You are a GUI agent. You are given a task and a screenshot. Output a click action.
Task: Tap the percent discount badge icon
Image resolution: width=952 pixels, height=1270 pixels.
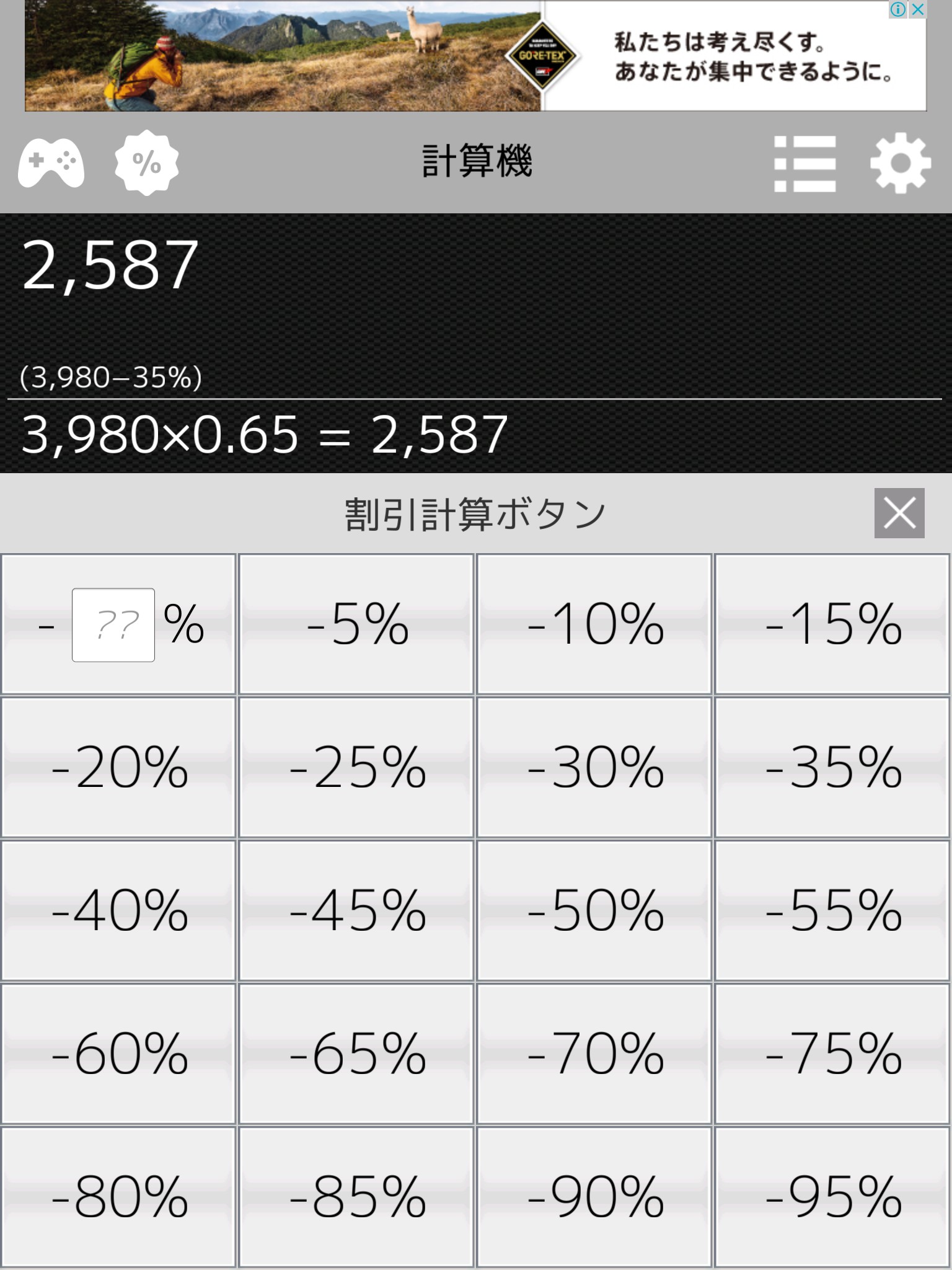pos(147,163)
